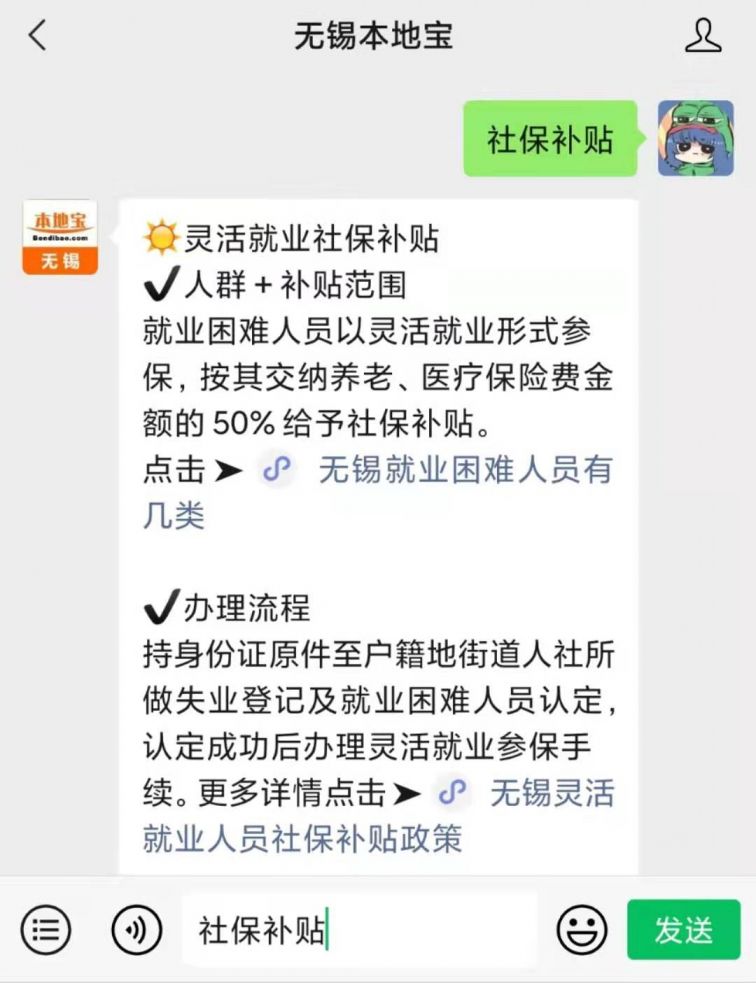Go back from 无锡本地宝 chat
Screen dimensions: 756x983
coord(38,37)
